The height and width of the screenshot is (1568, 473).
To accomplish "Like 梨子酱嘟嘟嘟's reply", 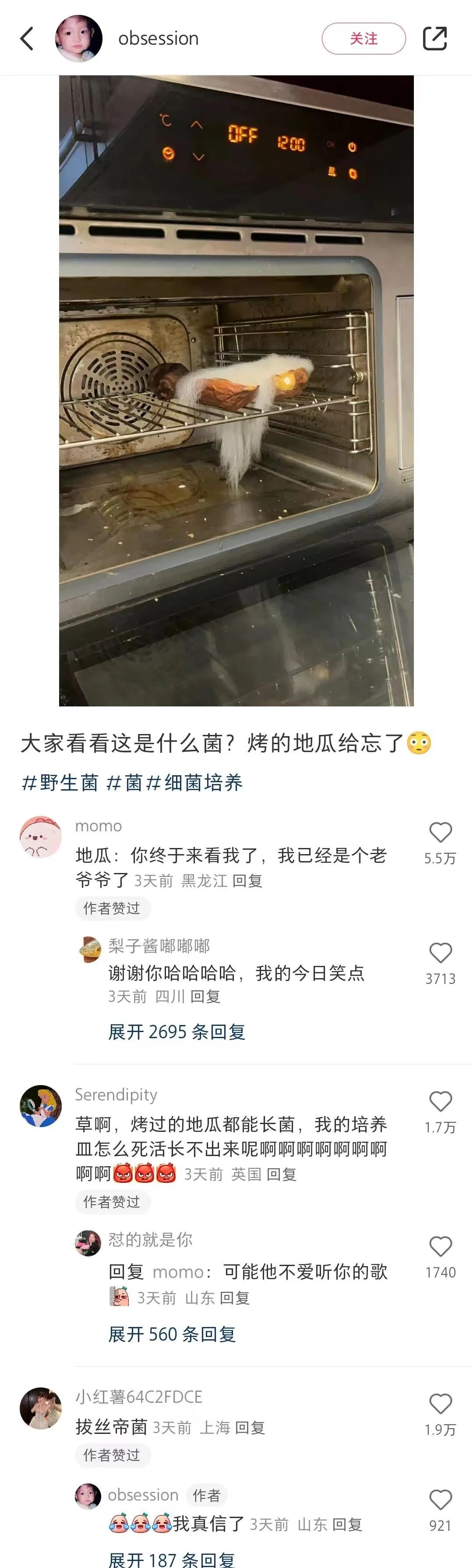I will tap(440, 953).
